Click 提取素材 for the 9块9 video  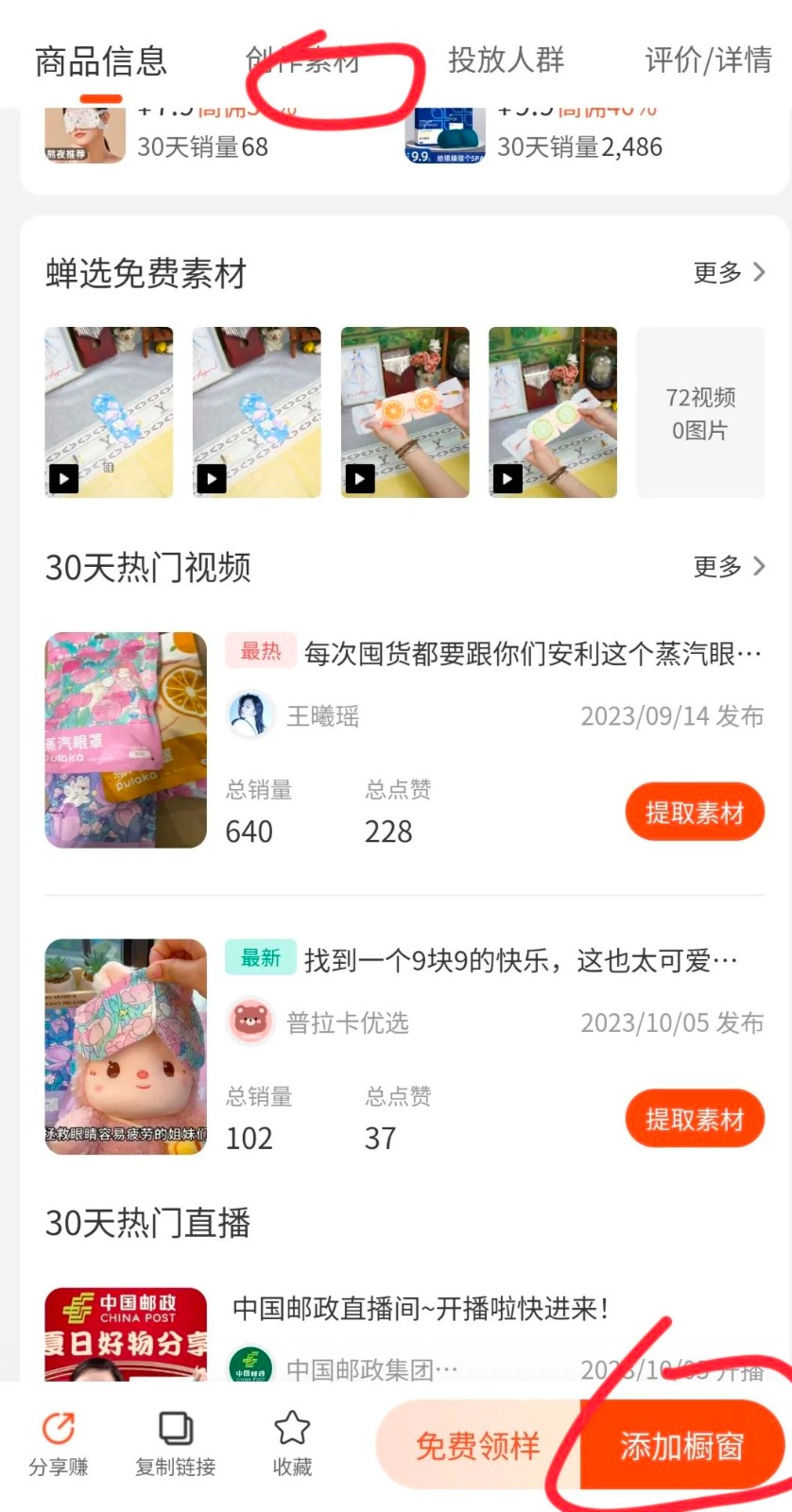coord(695,1118)
